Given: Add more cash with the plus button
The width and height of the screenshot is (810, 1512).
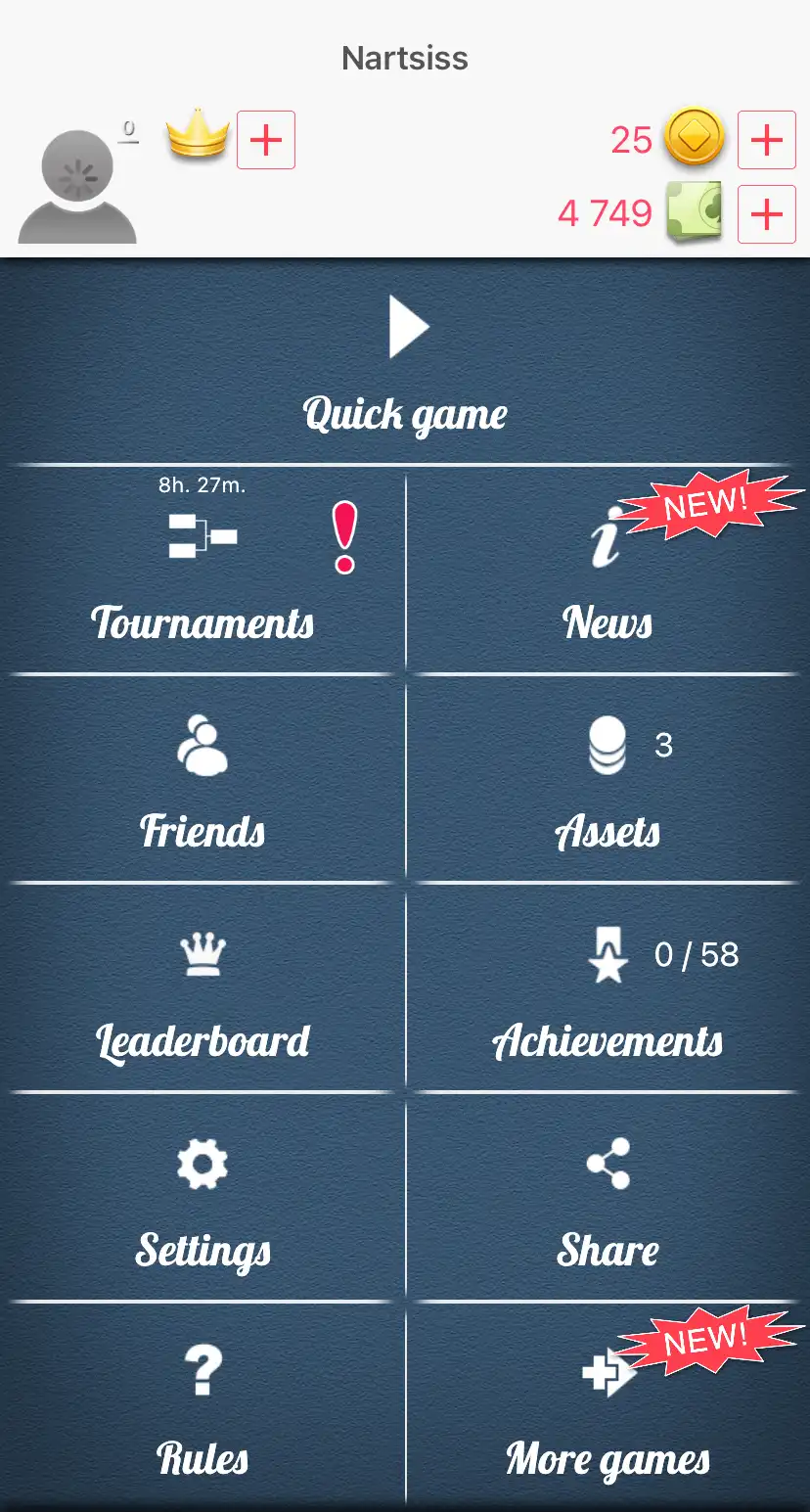Looking at the screenshot, I should click(767, 213).
